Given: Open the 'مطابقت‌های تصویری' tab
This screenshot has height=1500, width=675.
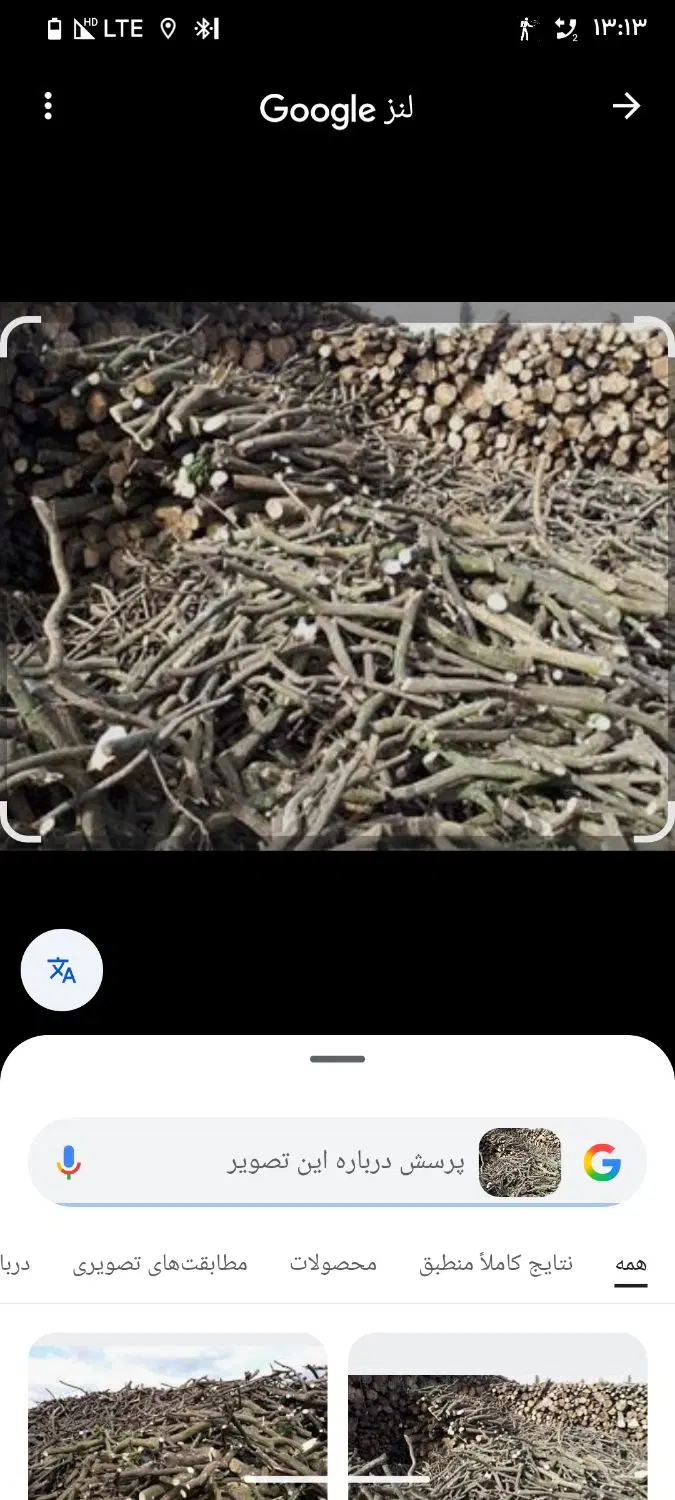Looking at the screenshot, I should tap(160, 1264).
